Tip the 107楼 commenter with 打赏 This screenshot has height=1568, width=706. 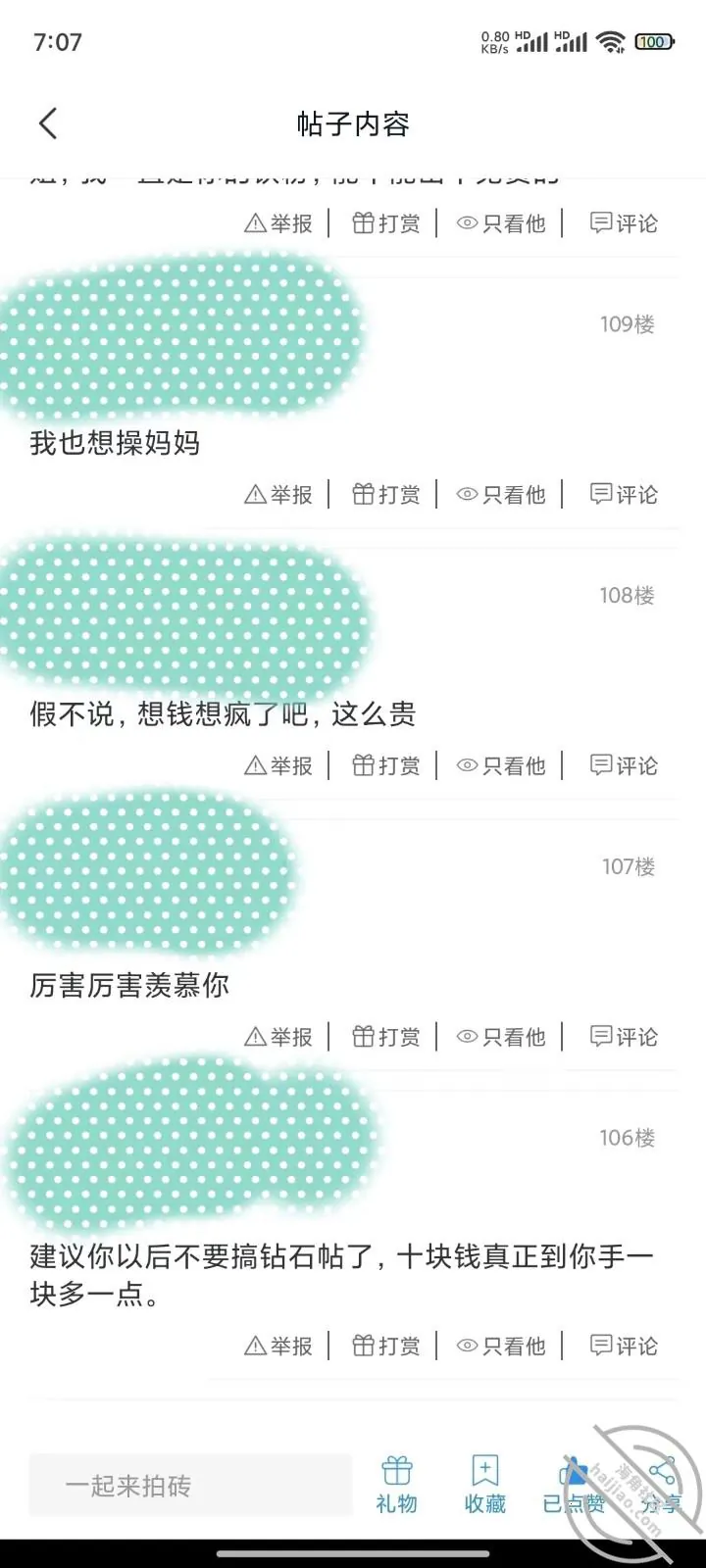[386, 1037]
